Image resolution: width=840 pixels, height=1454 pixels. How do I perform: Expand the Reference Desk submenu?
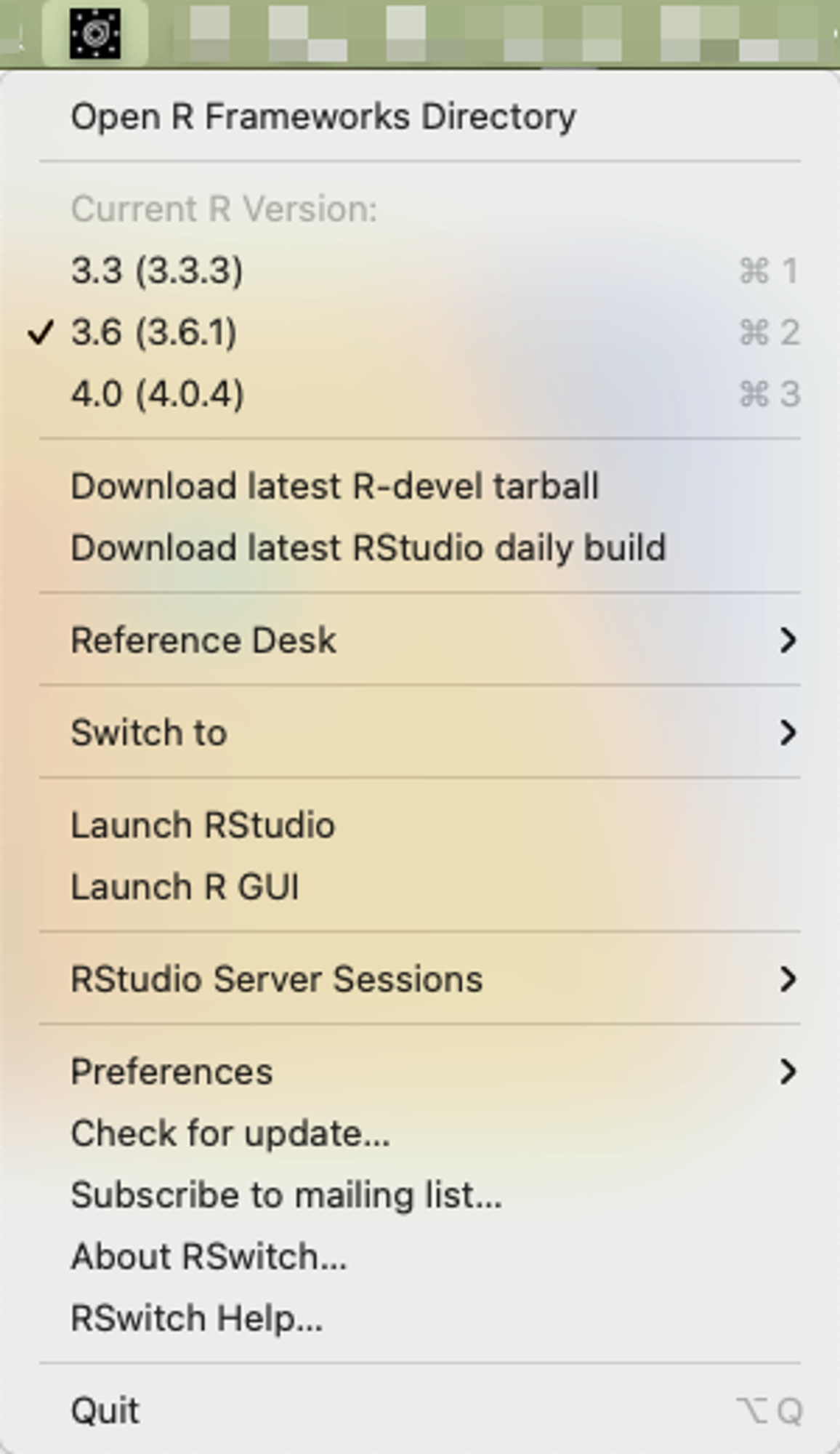pyautogui.click(x=420, y=640)
